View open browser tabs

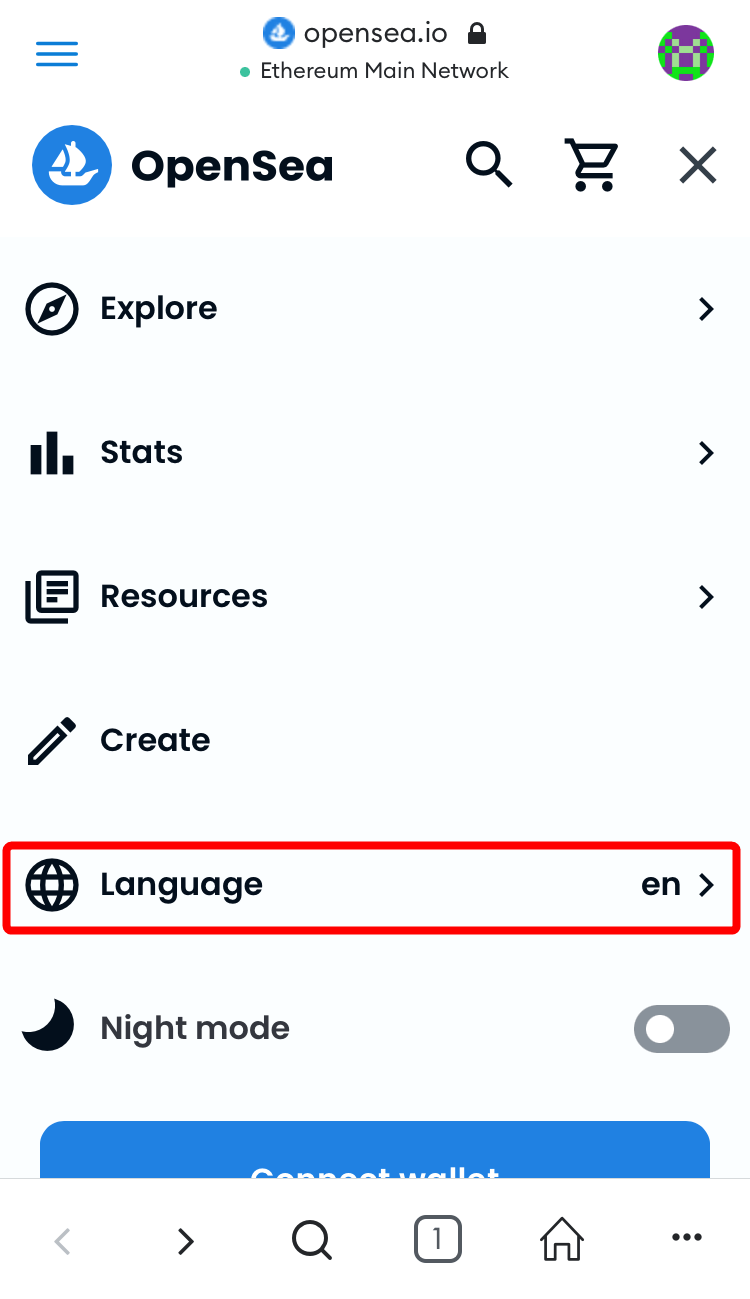point(437,1241)
